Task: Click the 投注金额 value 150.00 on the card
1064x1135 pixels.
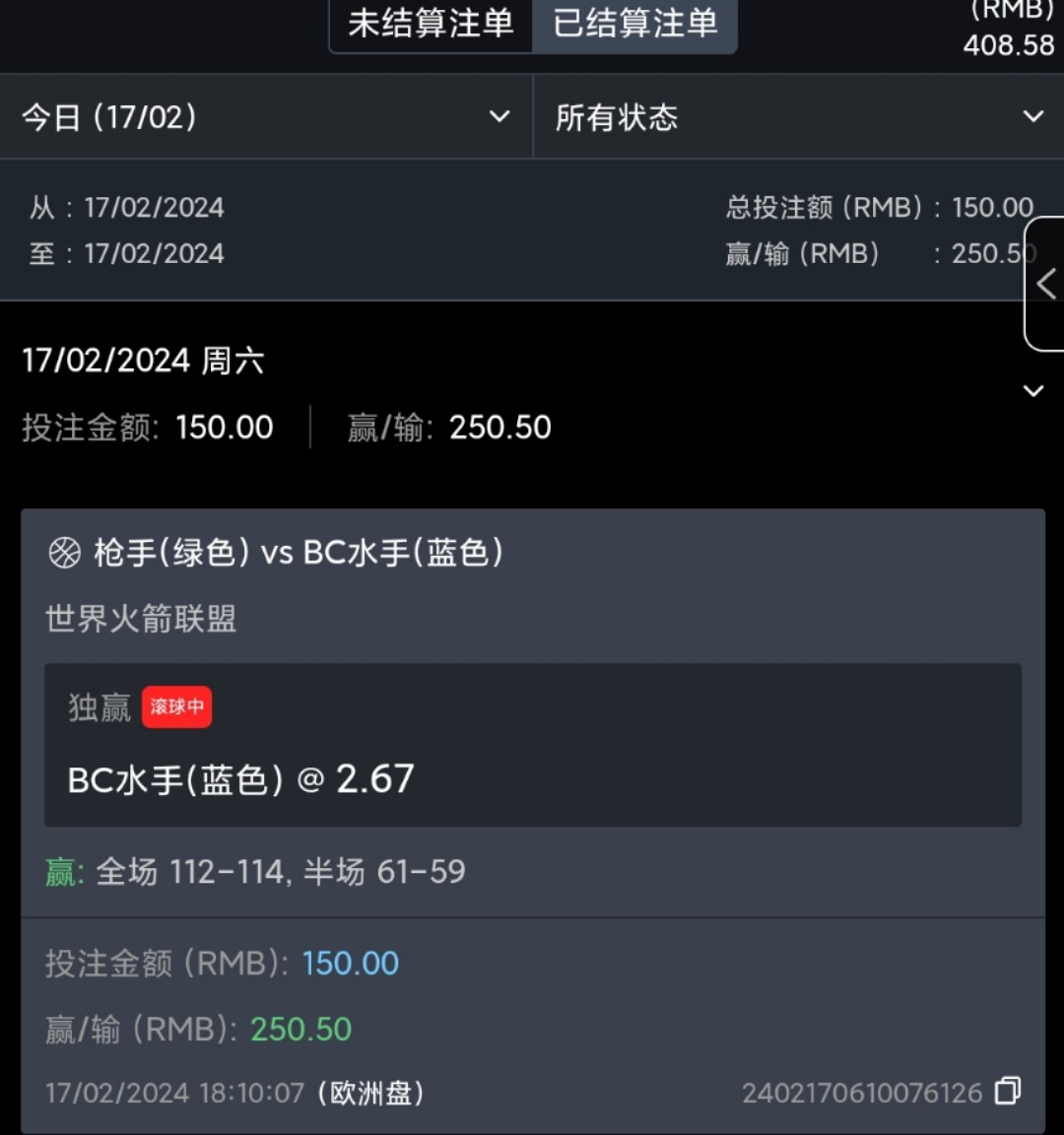Action: coord(351,963)
